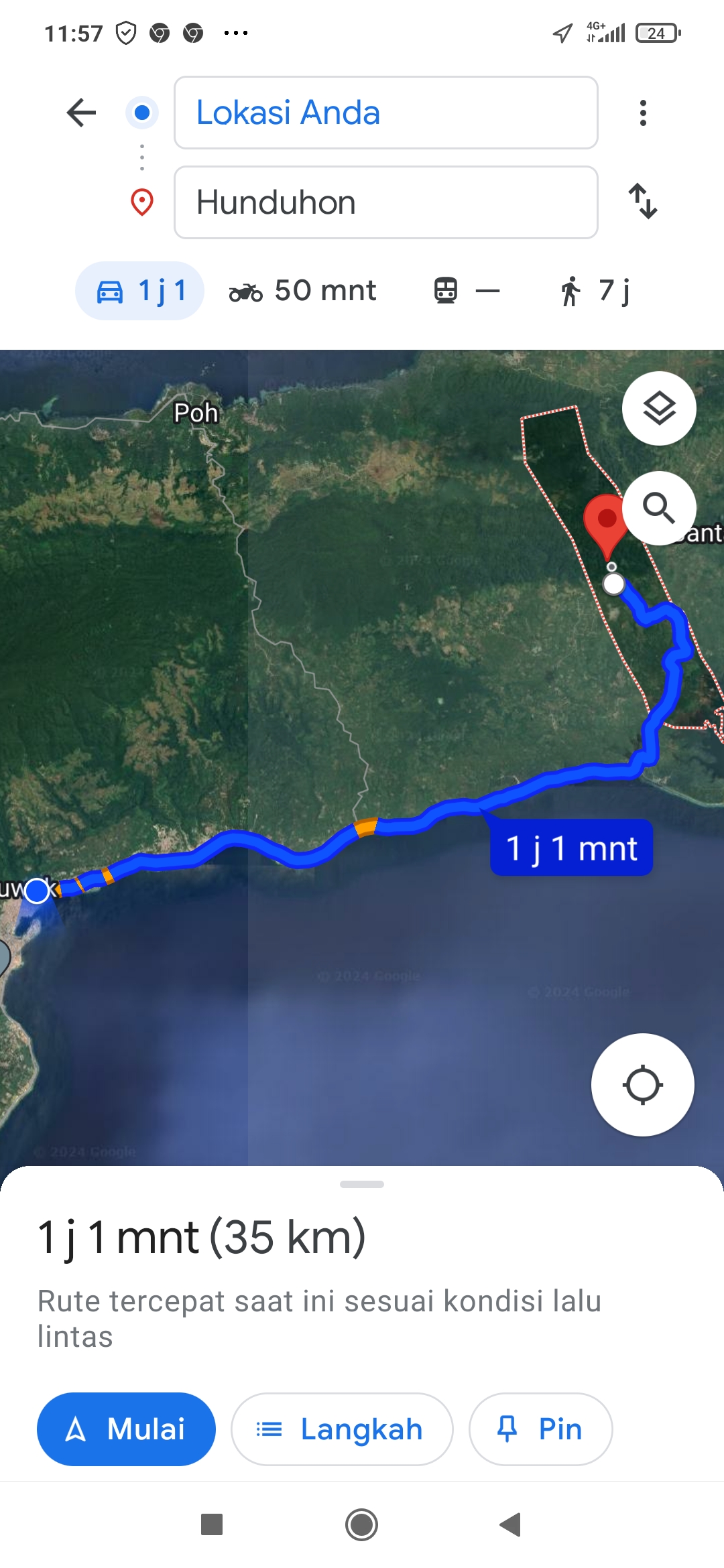724x1568 pixels.
Task: Switch to public transit mode
Action: pos(467,291)
